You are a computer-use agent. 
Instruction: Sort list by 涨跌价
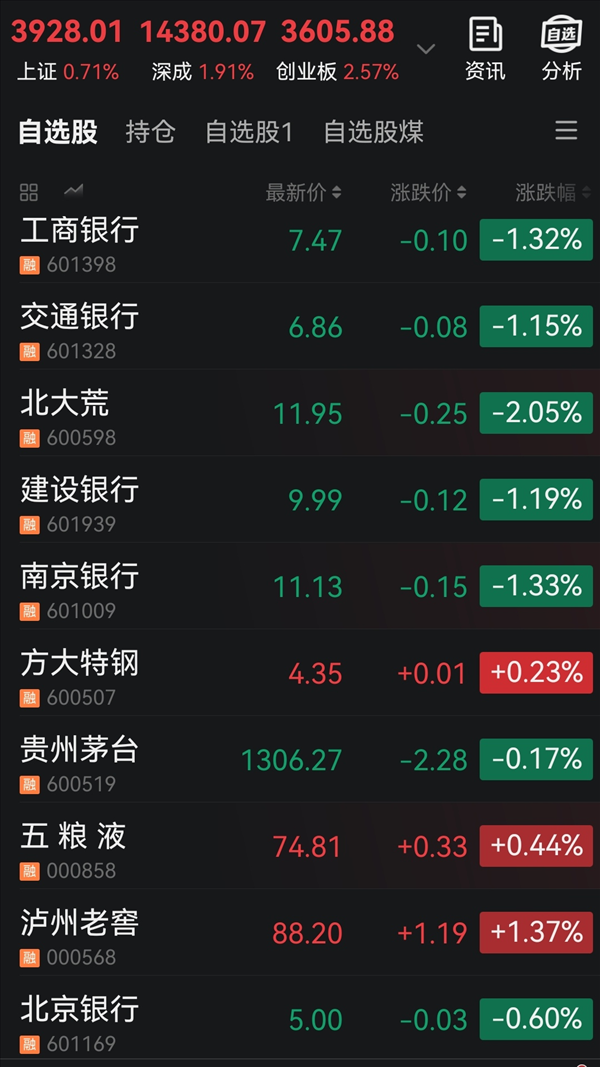pos(429,193)
